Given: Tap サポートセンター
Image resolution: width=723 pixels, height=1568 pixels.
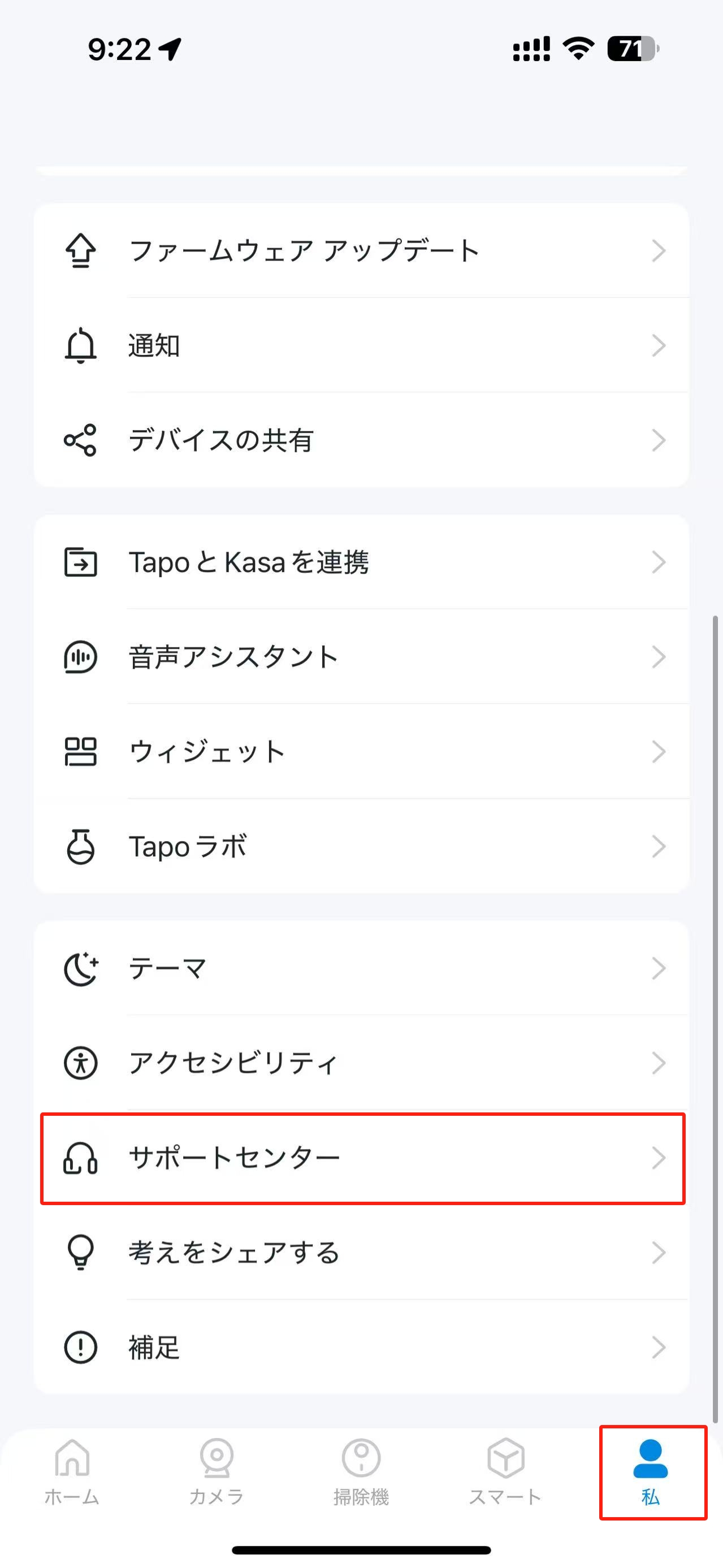Looking at the screenshot, I should [x=362, y=1158].
